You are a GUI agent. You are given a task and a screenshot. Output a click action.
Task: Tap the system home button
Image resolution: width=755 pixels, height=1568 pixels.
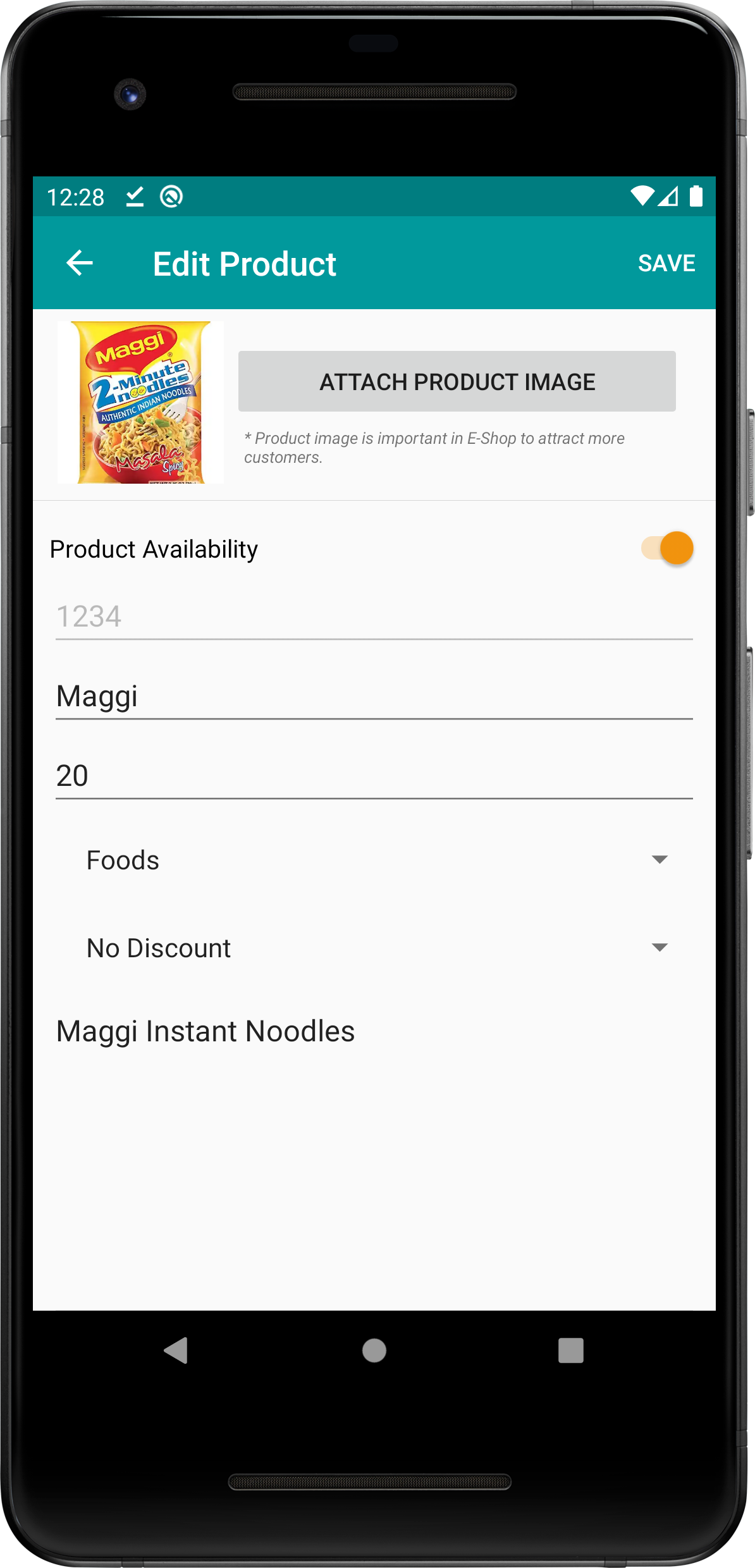(x=374, y=1351)
